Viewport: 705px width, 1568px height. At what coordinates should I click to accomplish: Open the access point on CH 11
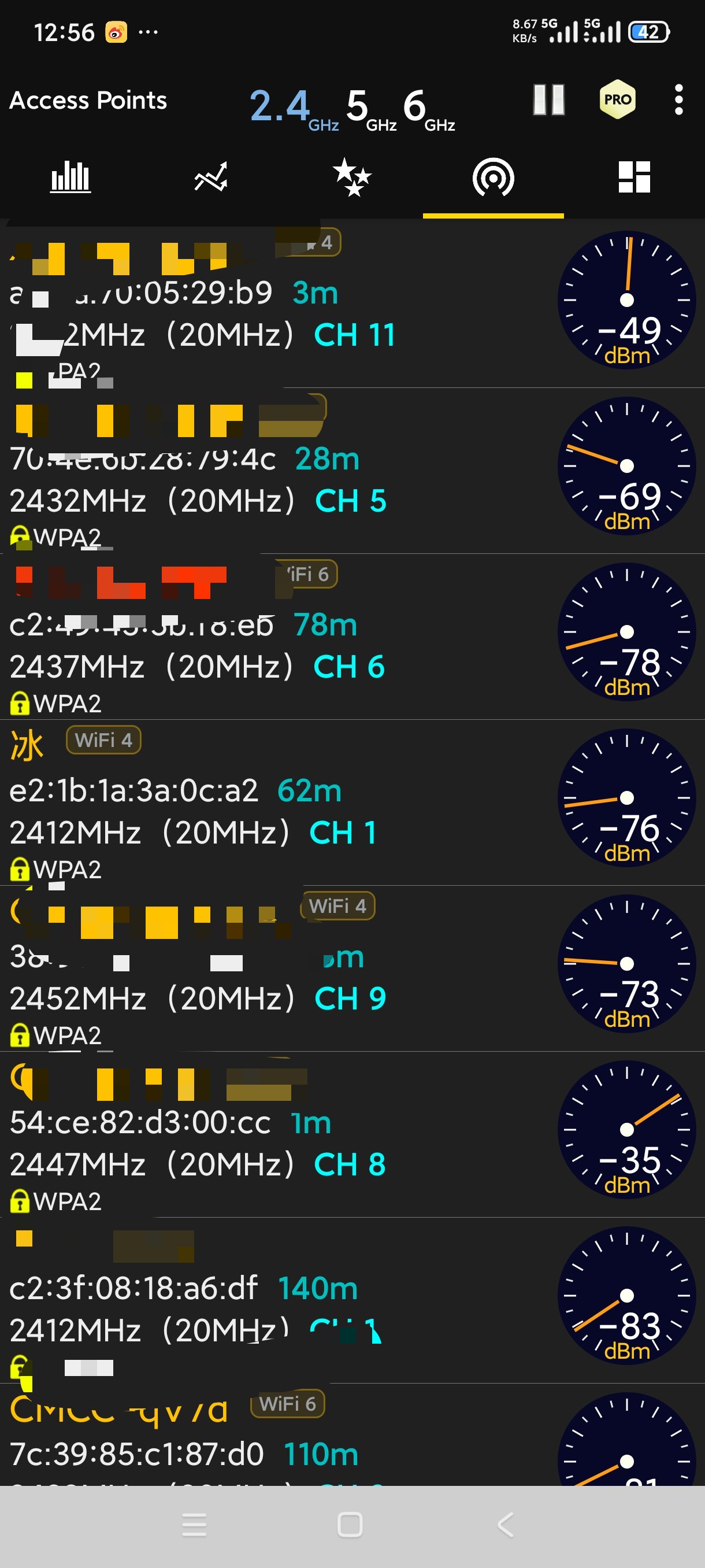click(x=352, y=304)
